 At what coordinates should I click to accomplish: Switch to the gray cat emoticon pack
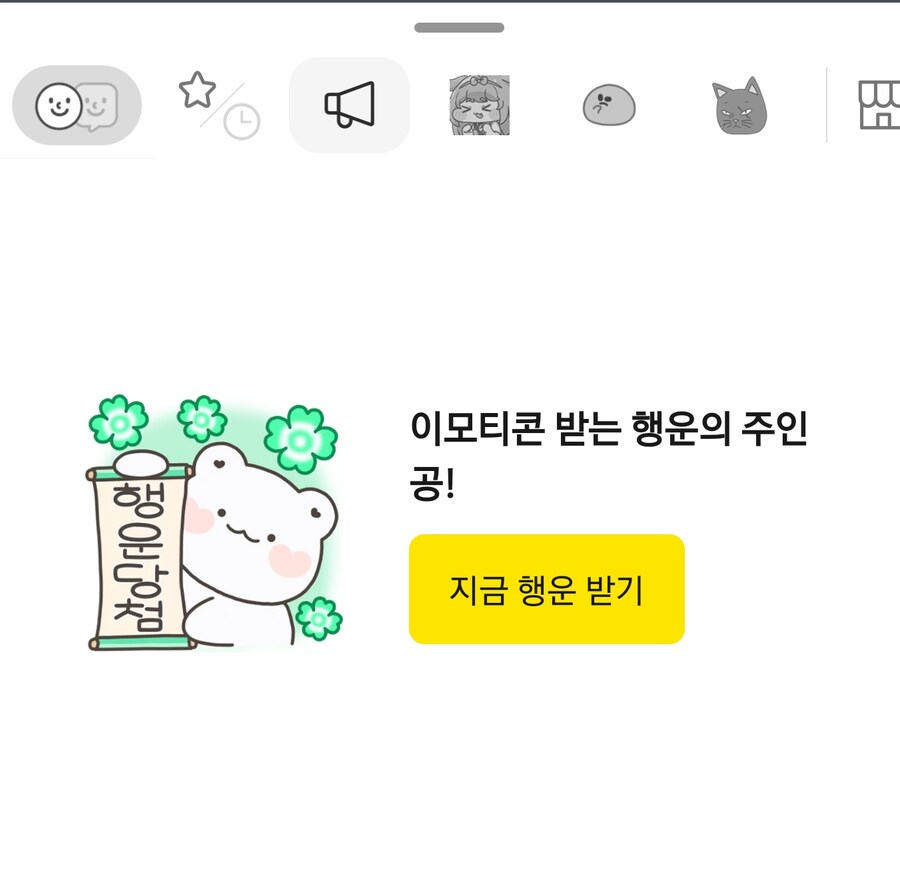pyautogui.click(x=739, y=106)
